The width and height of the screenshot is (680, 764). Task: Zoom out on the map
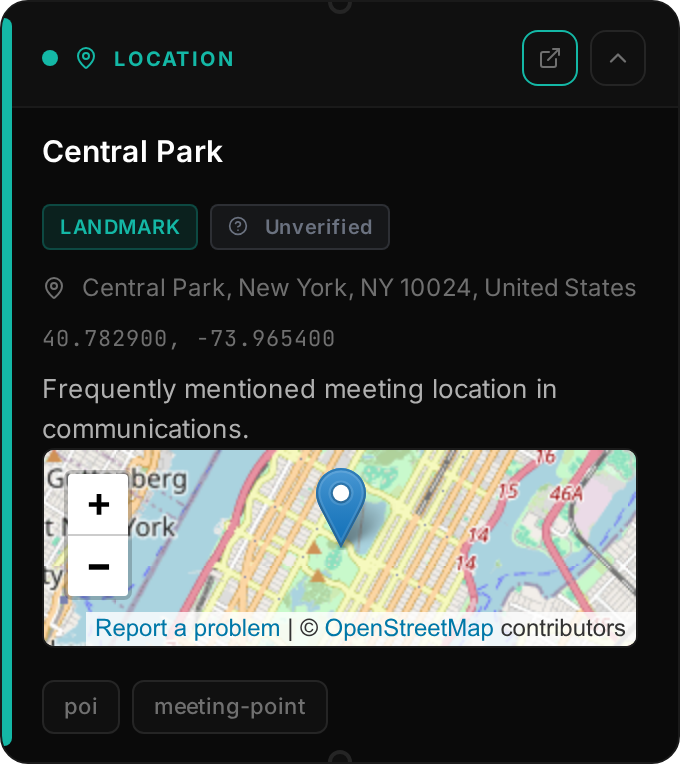pyautogui.click(x=98, y=566)
